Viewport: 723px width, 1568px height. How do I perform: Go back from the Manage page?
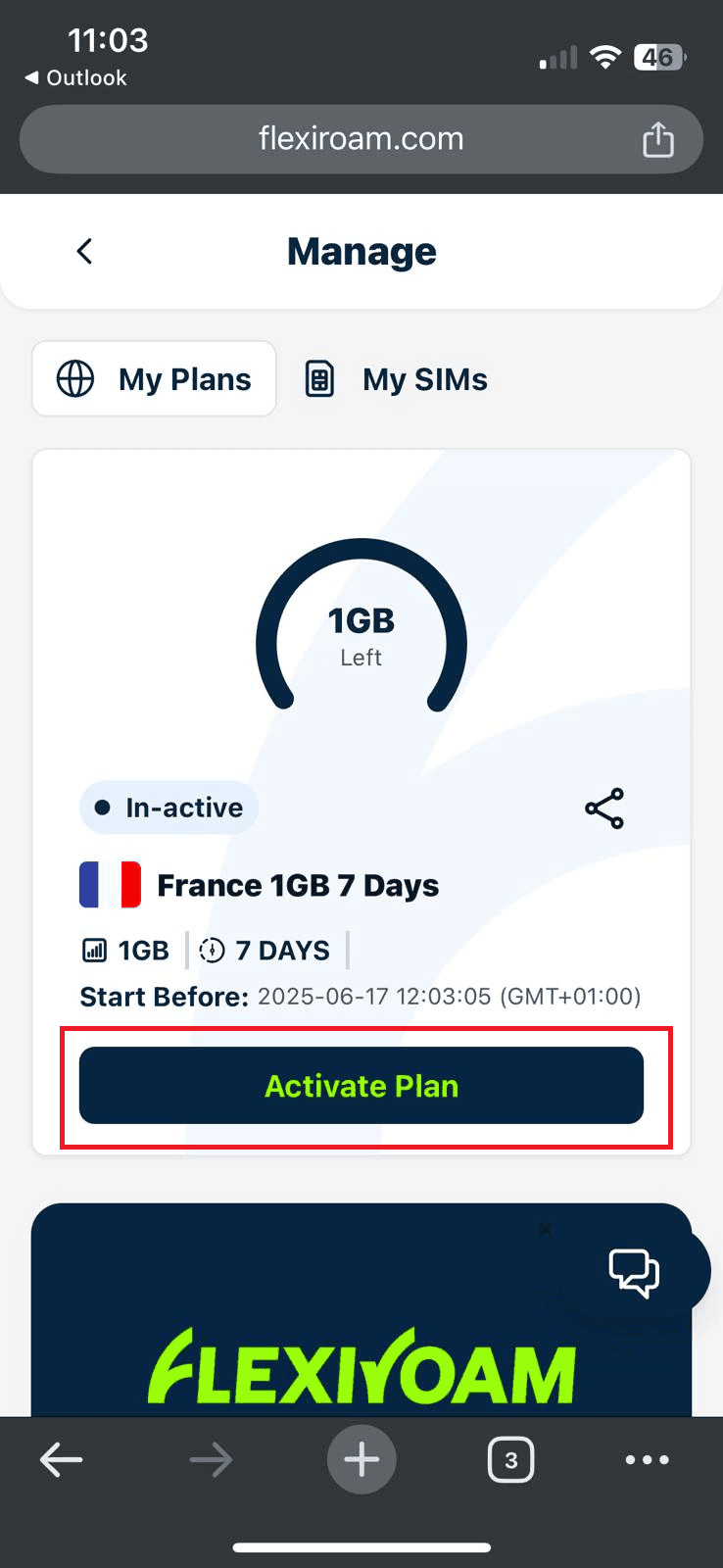tap(85, 252)
